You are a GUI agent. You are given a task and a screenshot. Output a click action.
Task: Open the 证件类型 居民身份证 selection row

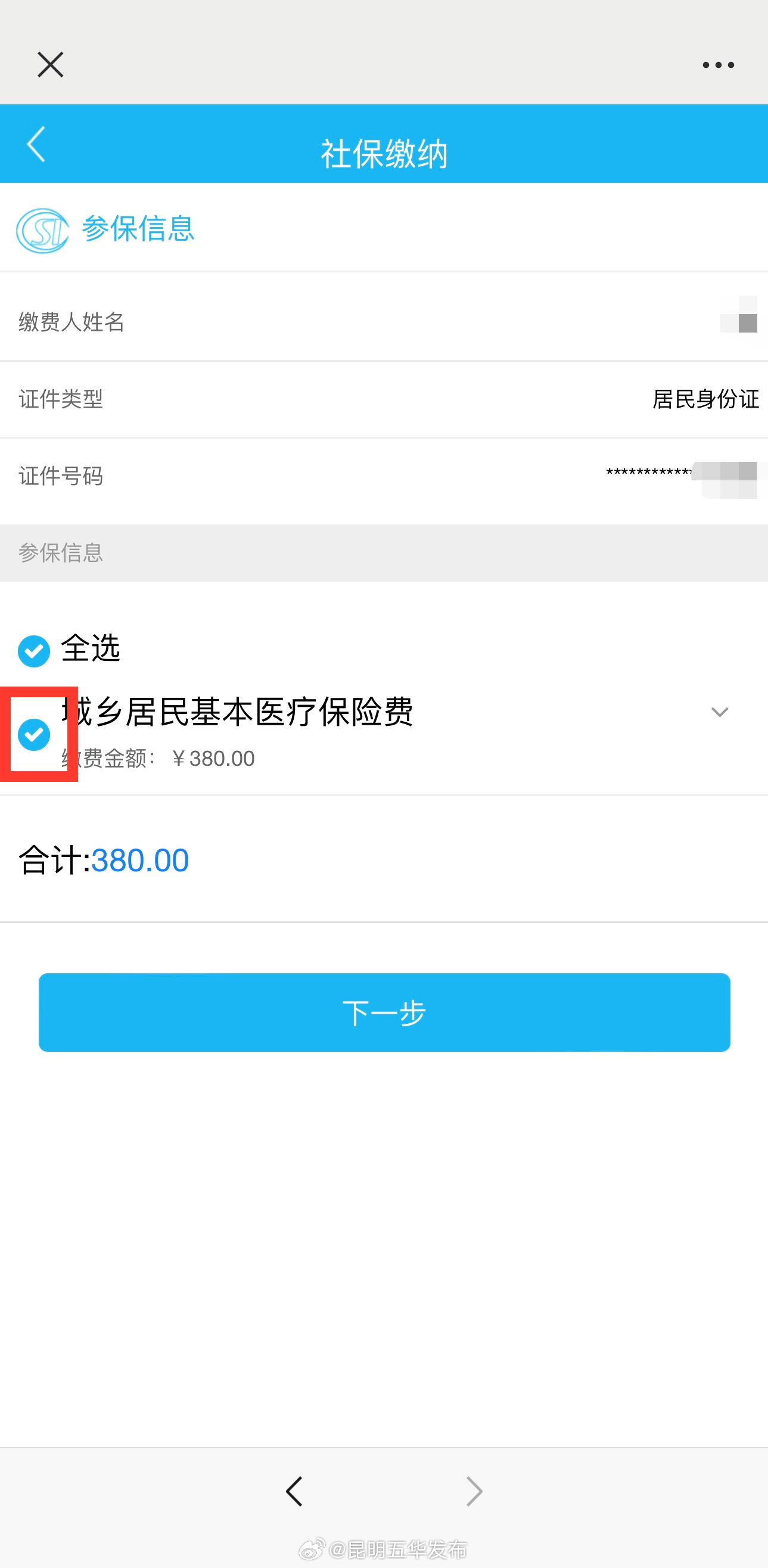click(384, 400)
